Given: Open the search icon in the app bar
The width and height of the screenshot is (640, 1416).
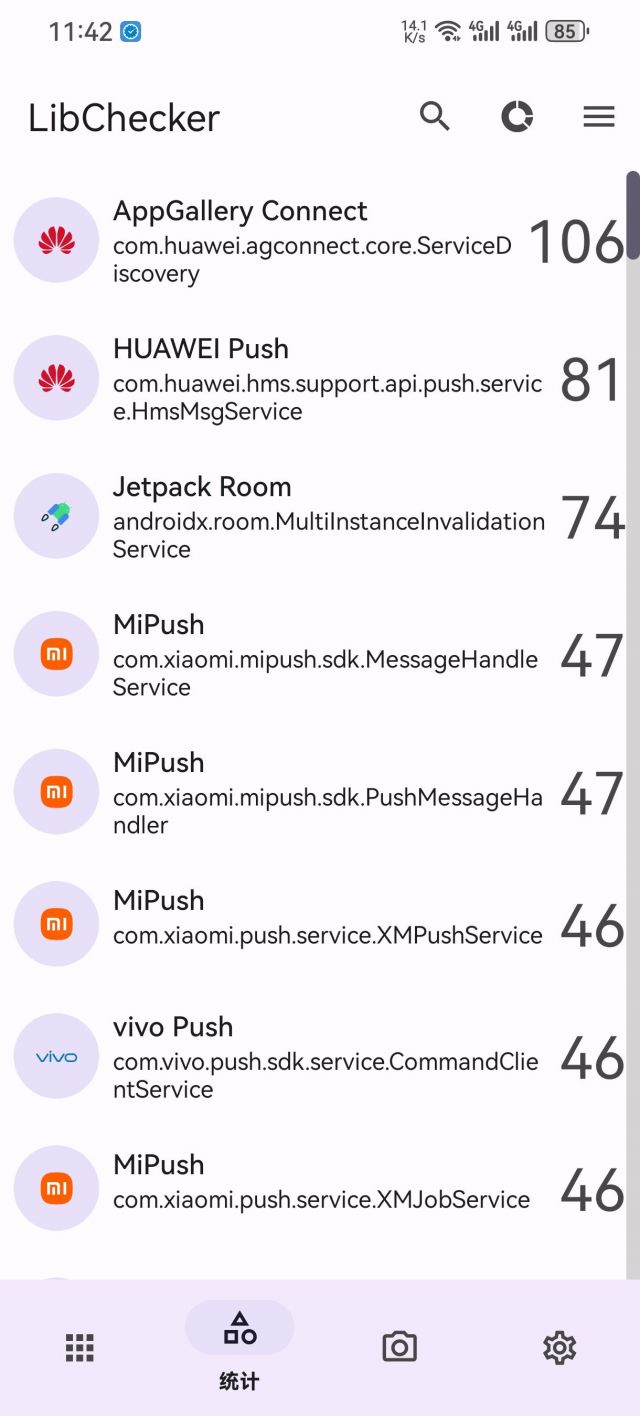Looking at the screenshot, I should 434,117.
